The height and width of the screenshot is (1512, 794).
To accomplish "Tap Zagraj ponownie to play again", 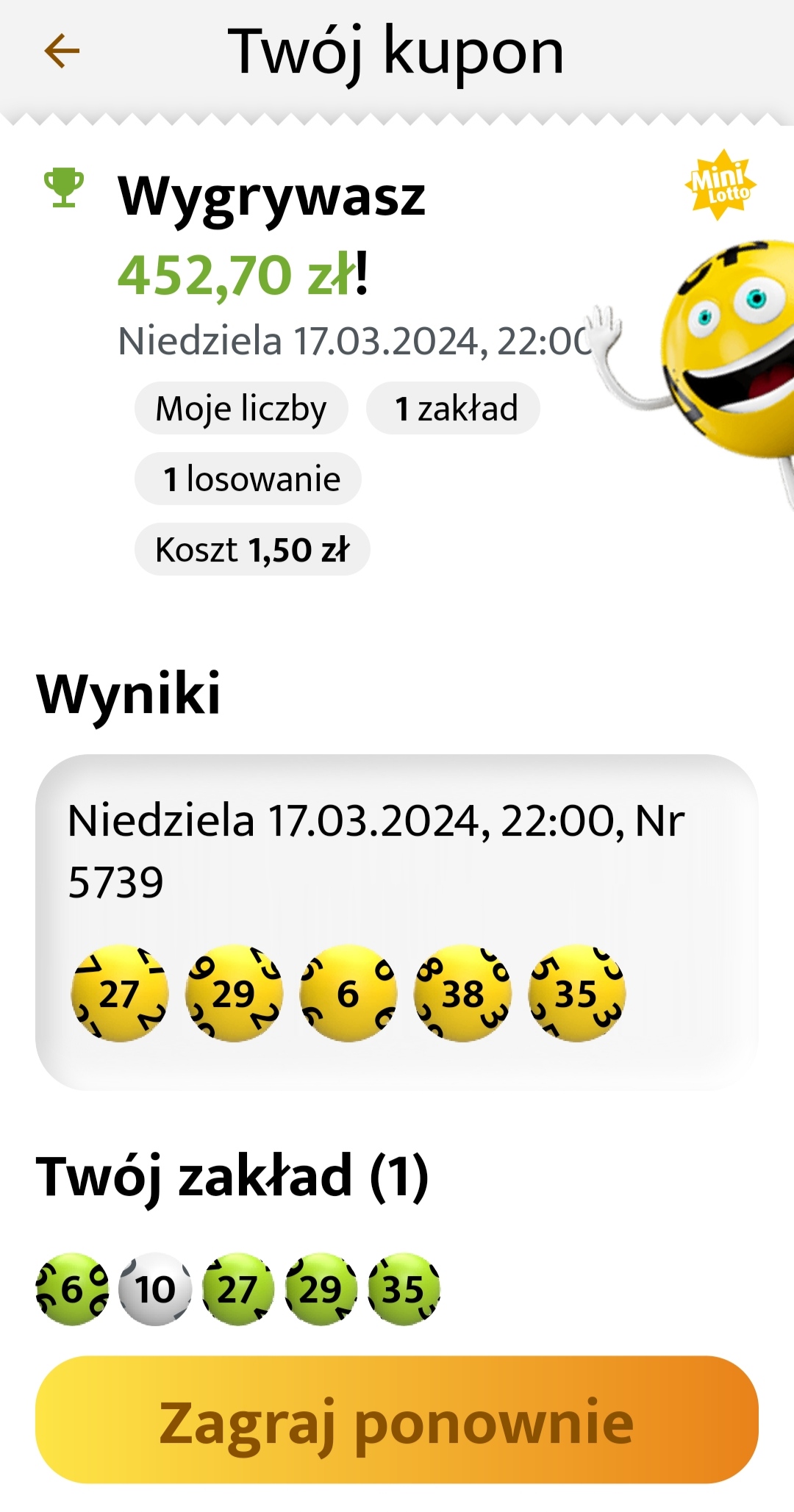I will (x=397, y=1420).
